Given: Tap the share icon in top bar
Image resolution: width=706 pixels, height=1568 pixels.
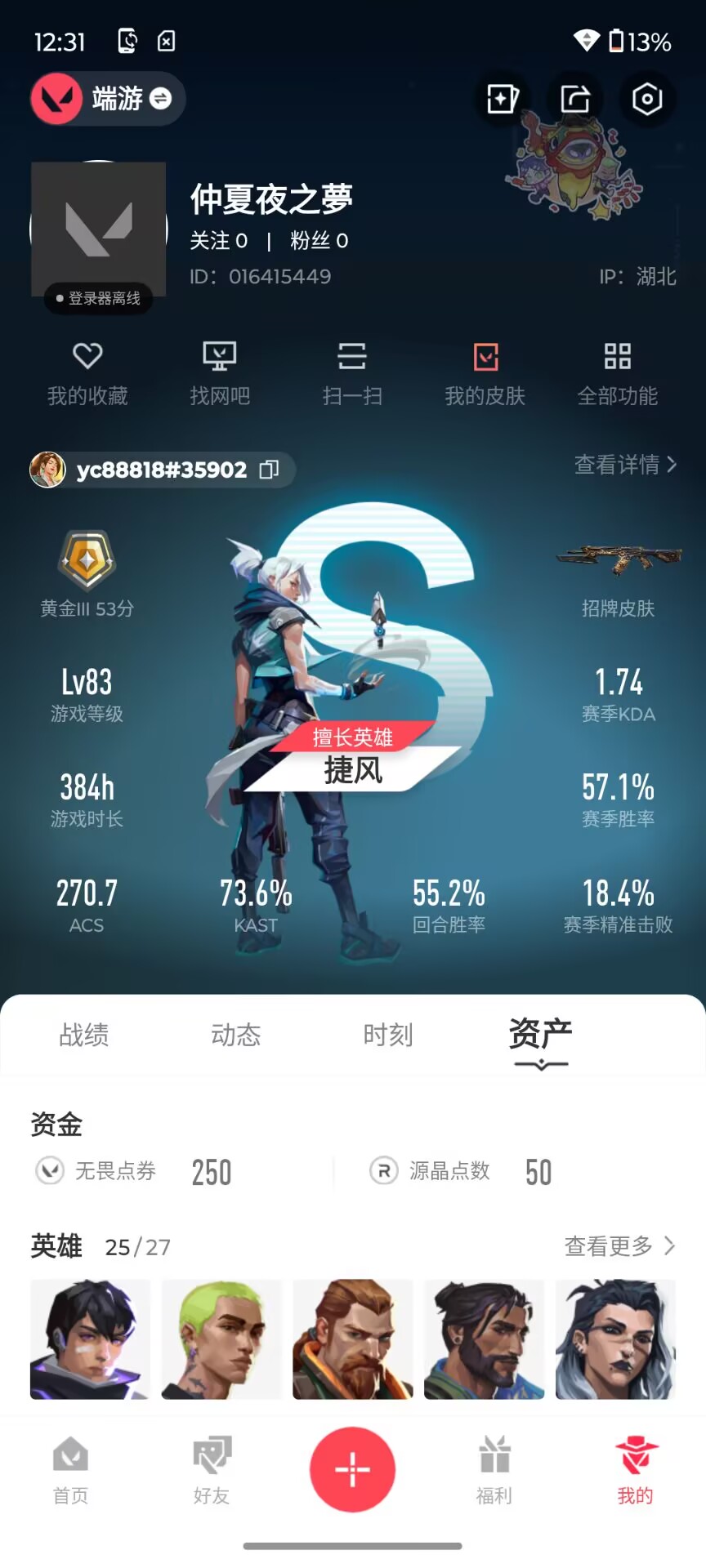Looking at the screenshot, I should coord(575,100).
